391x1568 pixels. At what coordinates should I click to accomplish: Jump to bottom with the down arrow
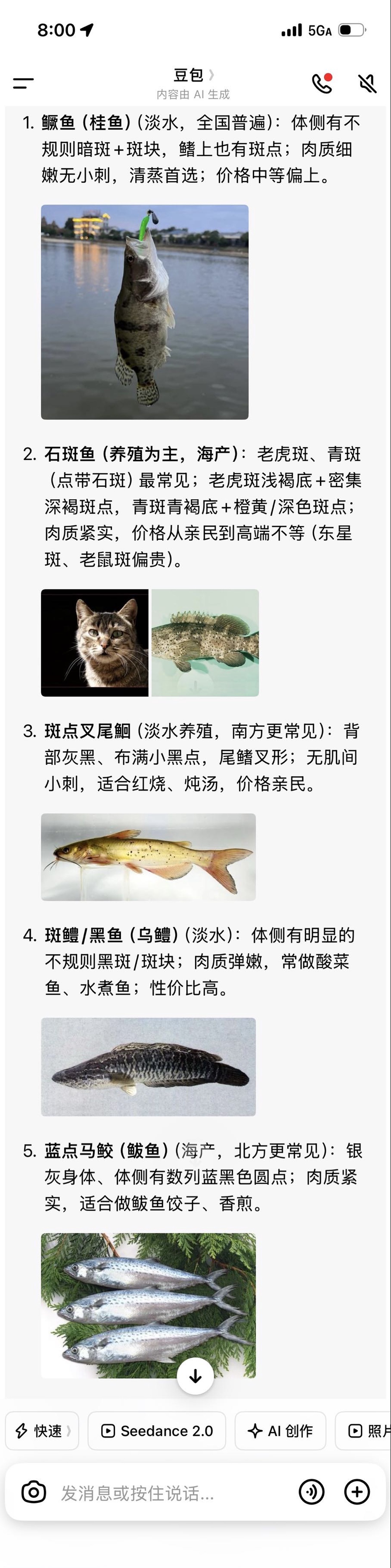195,1376
